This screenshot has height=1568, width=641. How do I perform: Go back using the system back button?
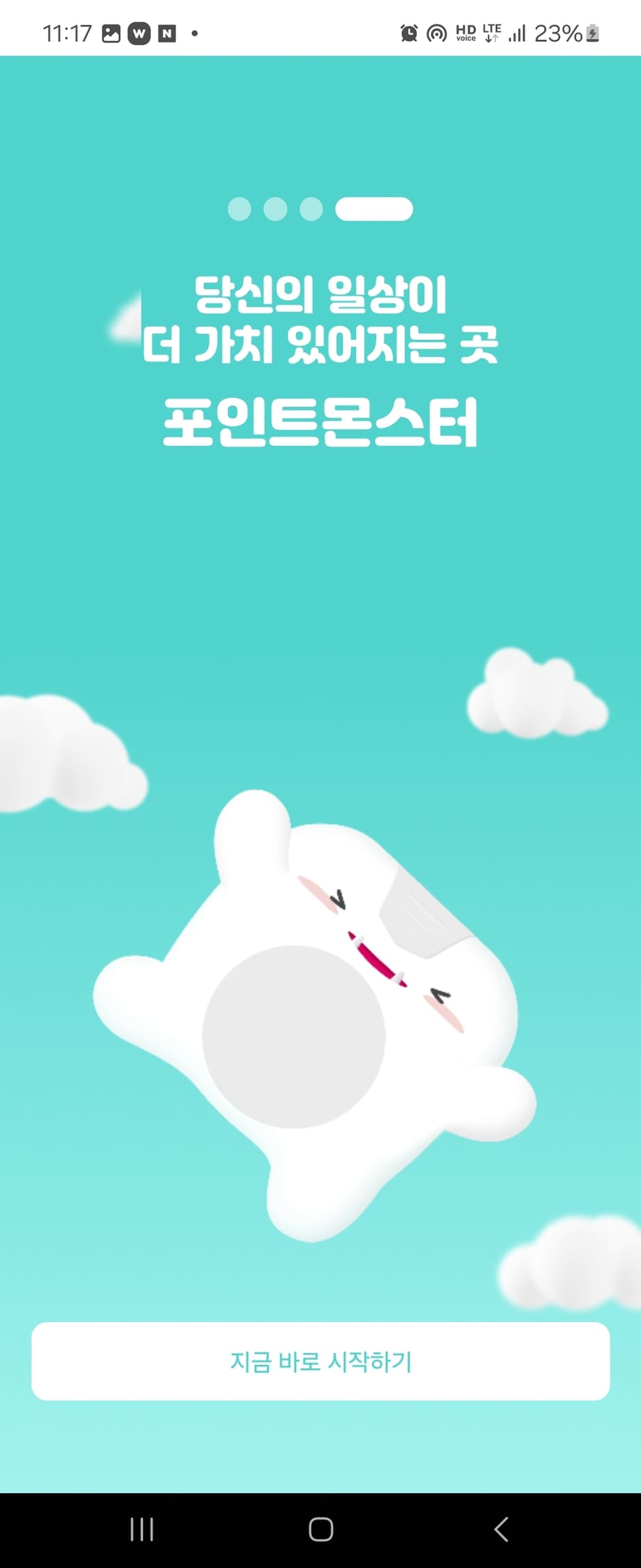pyautogui.click(x=501, y=1529)
